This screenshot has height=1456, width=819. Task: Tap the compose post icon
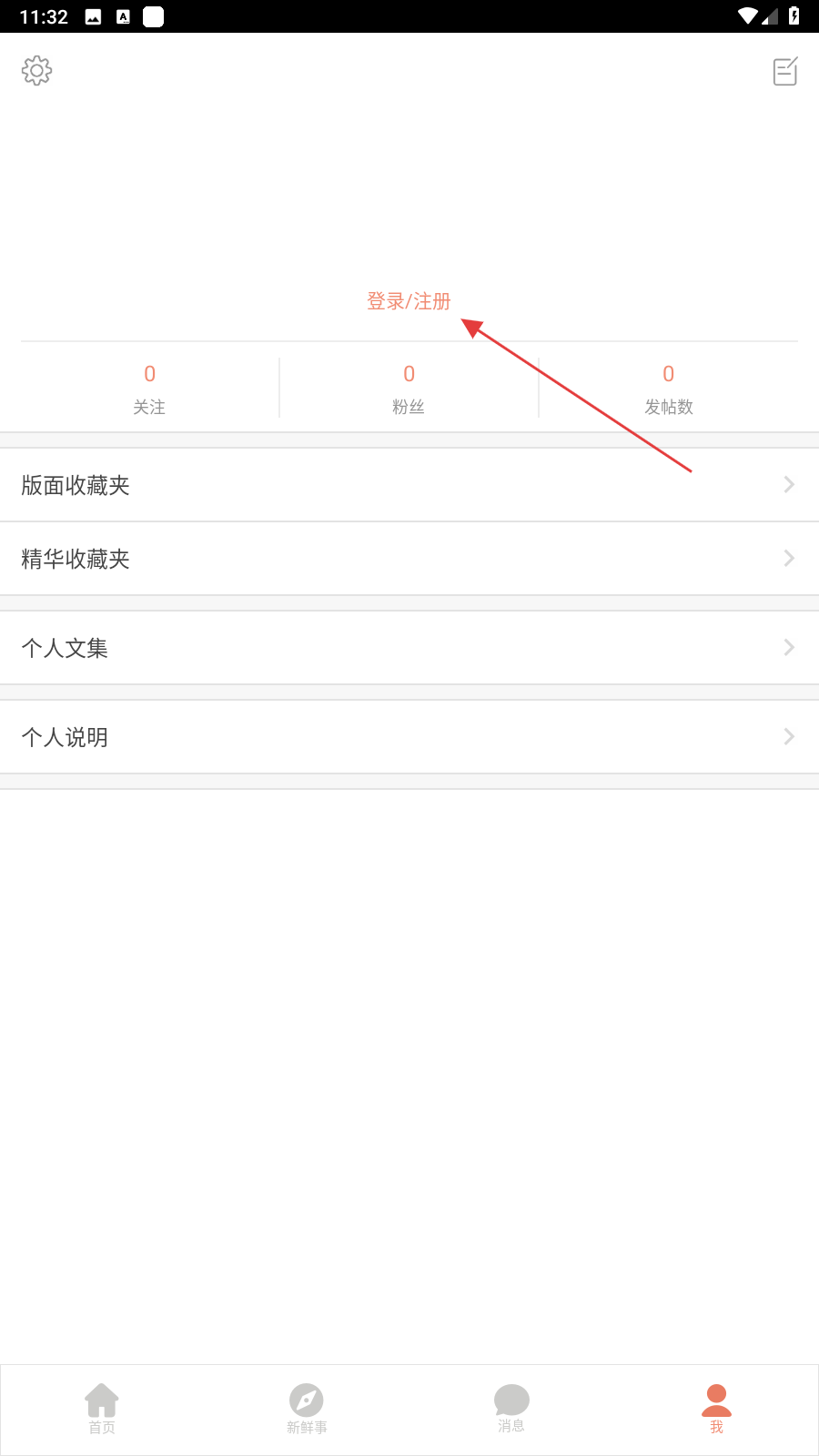click(x=785, y=71)
